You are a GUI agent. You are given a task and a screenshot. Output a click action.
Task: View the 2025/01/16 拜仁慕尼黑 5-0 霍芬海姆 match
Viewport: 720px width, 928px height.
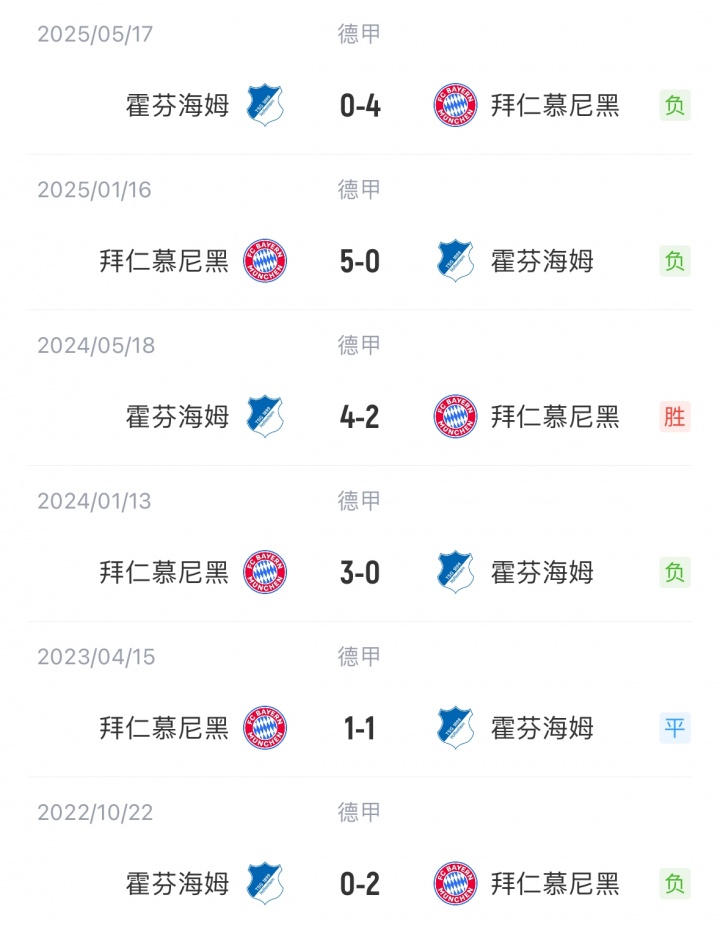point(360,261)
